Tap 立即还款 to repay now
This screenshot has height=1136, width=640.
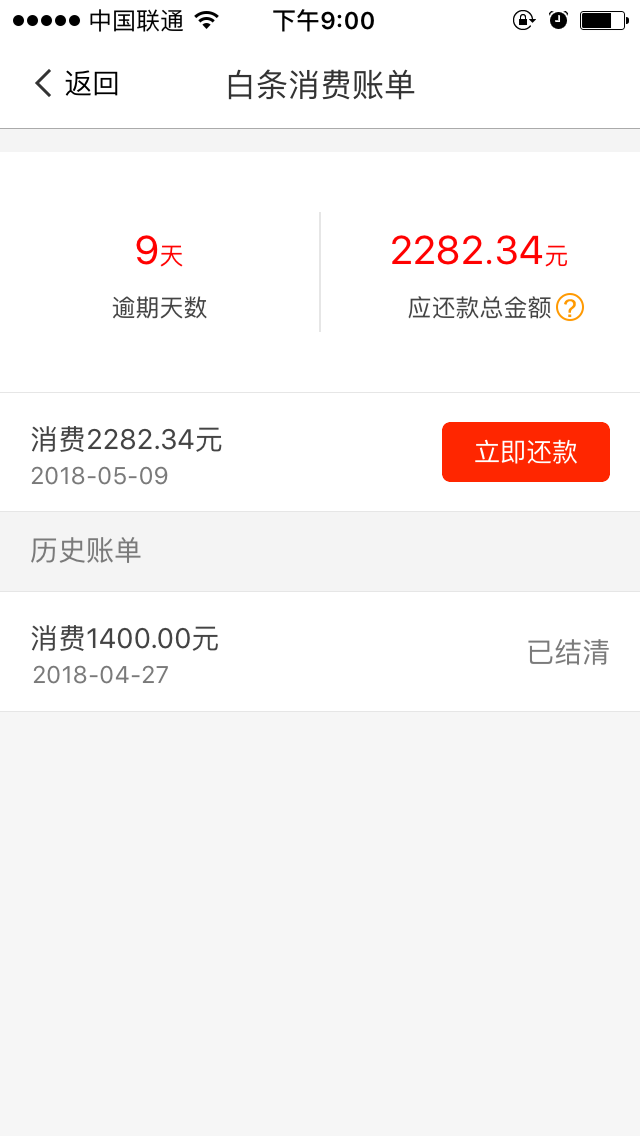[525, 452]
